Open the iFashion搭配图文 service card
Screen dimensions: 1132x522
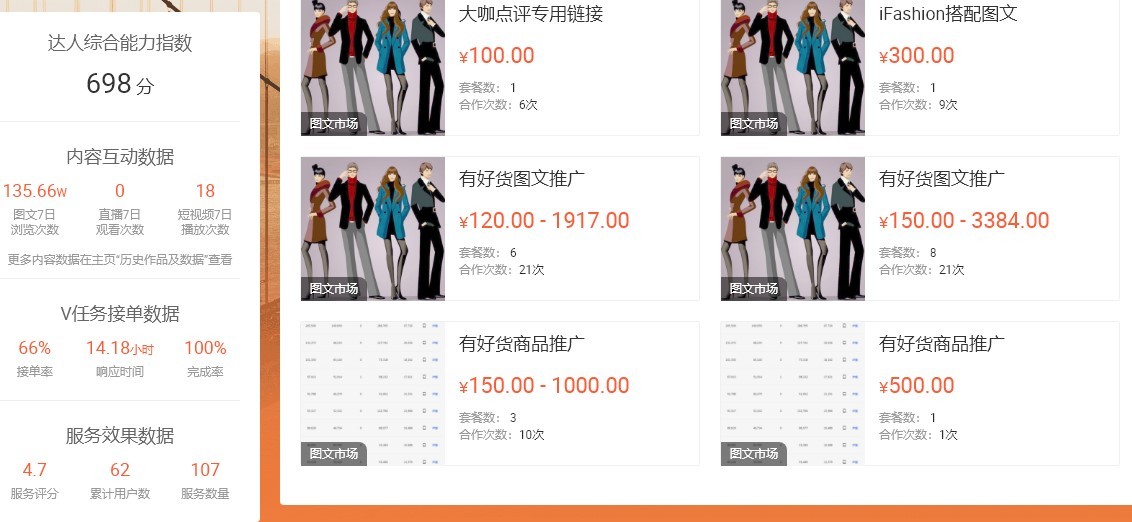click(x=948, y=15)
